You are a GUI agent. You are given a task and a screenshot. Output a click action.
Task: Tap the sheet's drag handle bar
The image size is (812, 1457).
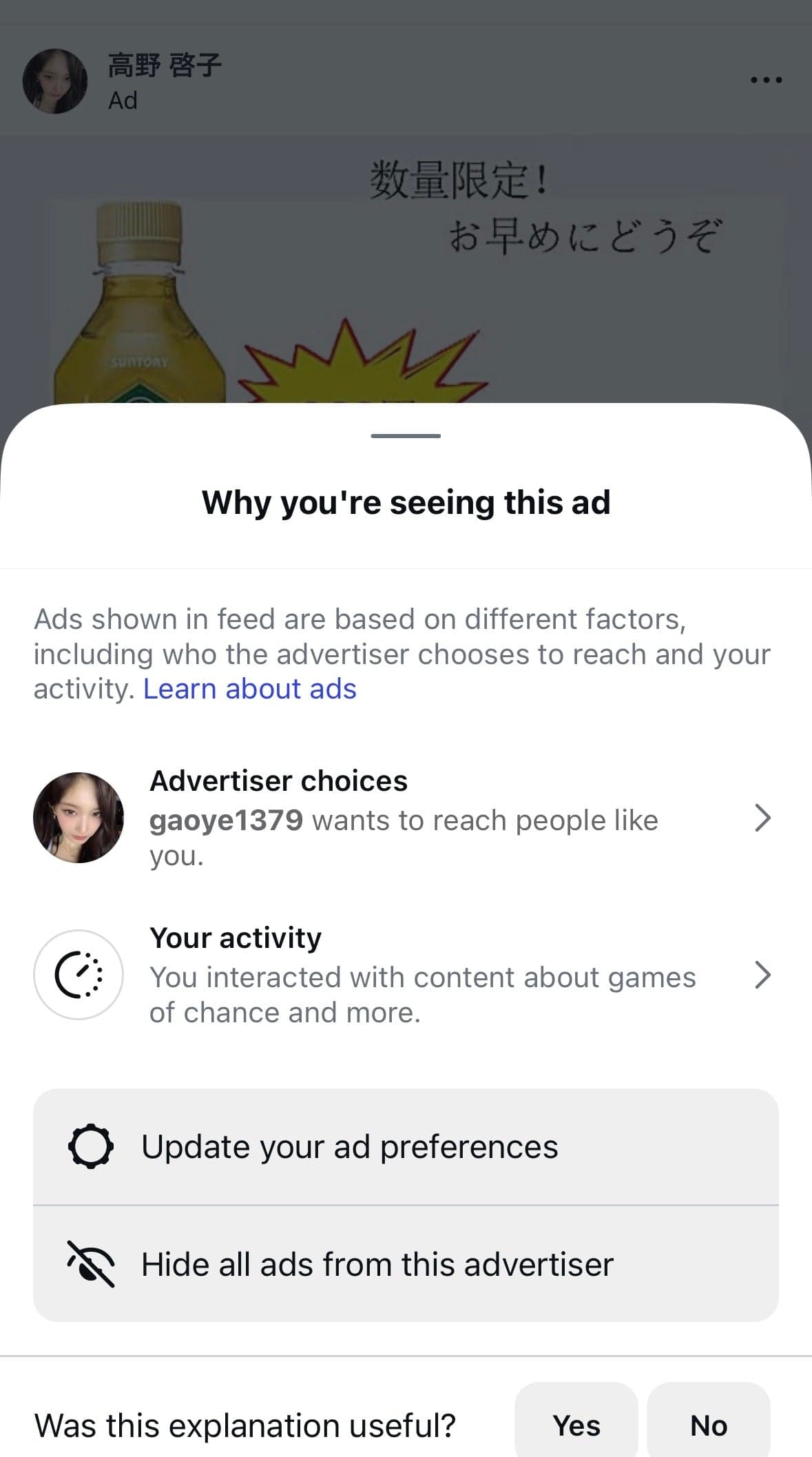click(x=406, y=435)
